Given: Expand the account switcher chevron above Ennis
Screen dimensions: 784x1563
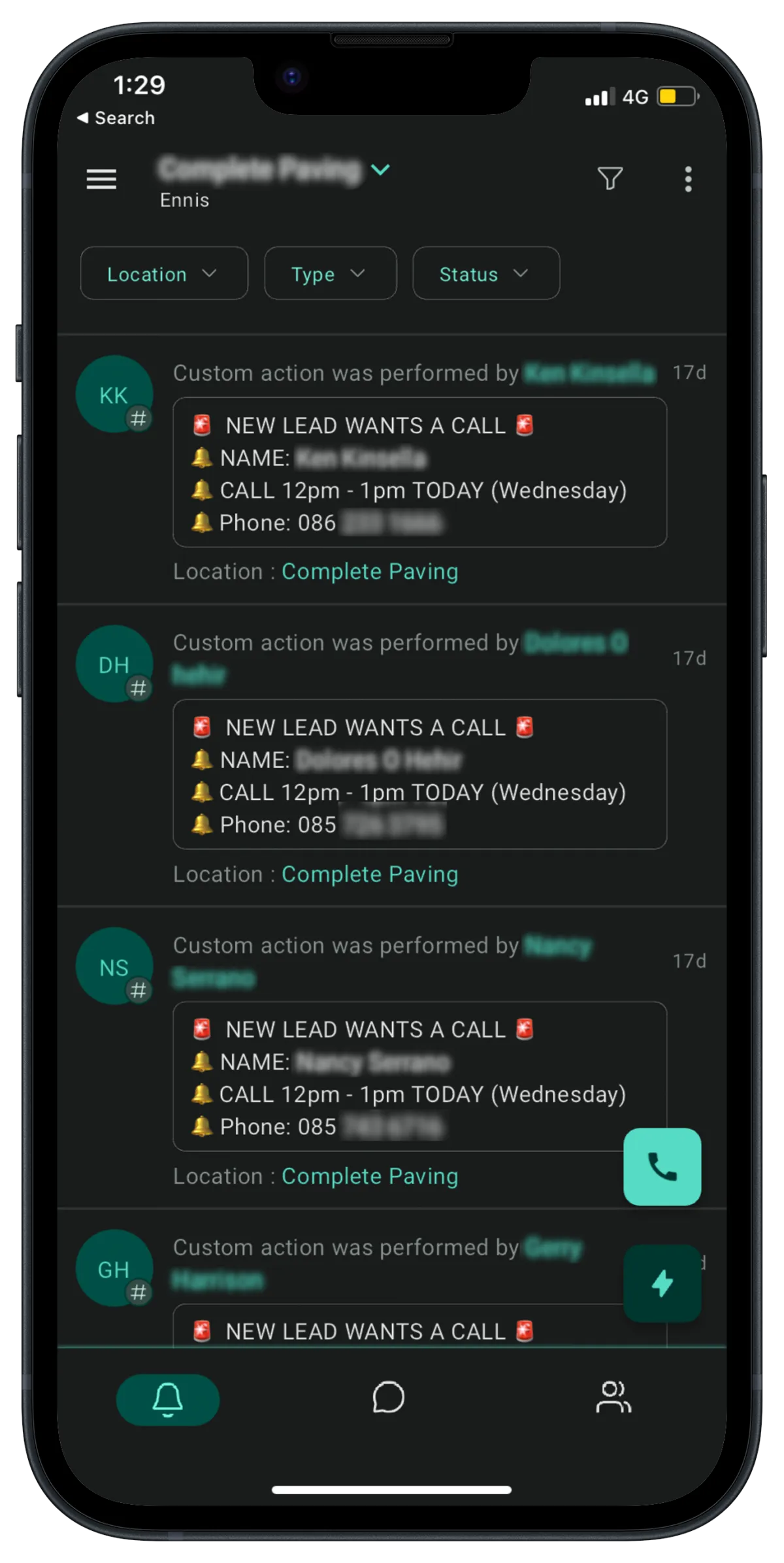Looking at the screenshot, I should 380,169.
